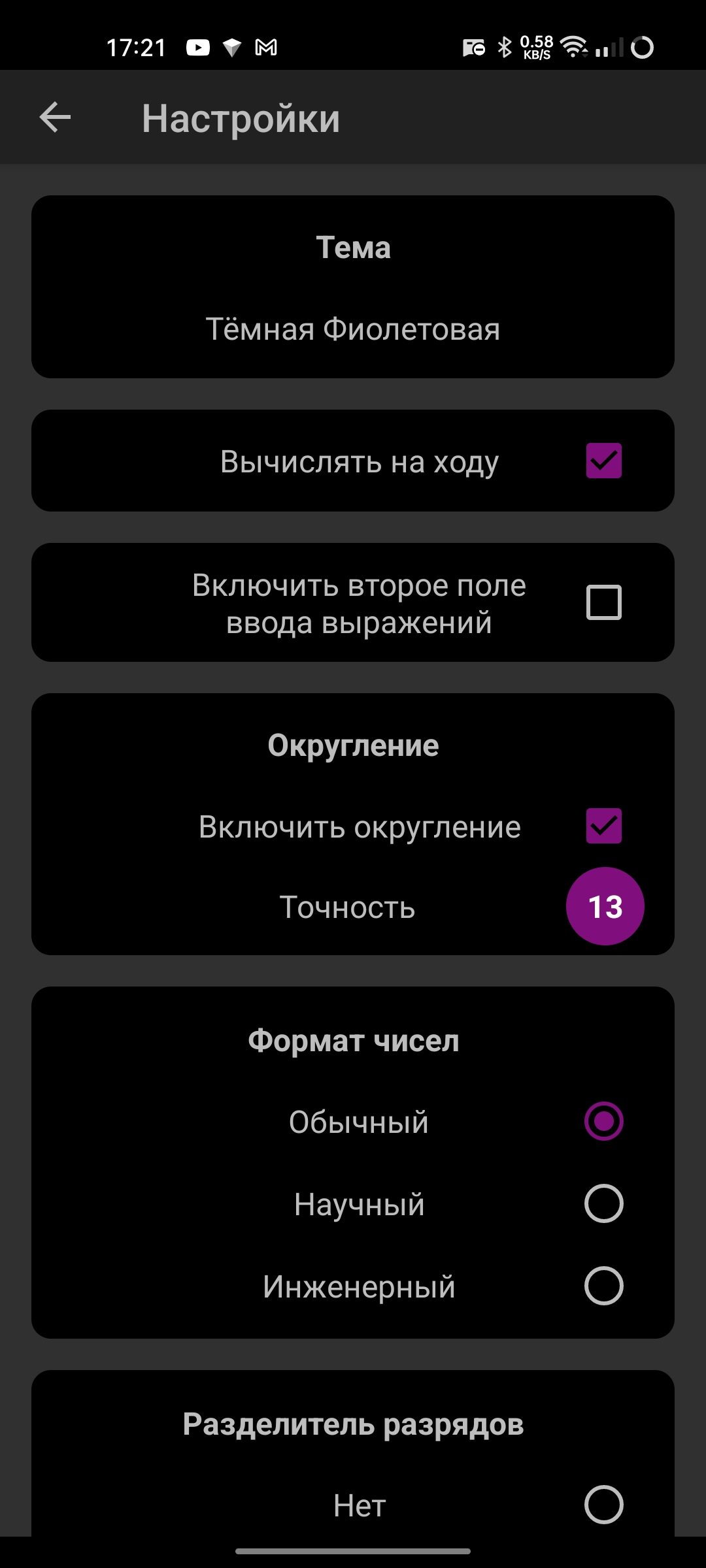Screen dimensions: 706x1568
Task: Tap the clock showing 17:21
Action: (137, 46)
